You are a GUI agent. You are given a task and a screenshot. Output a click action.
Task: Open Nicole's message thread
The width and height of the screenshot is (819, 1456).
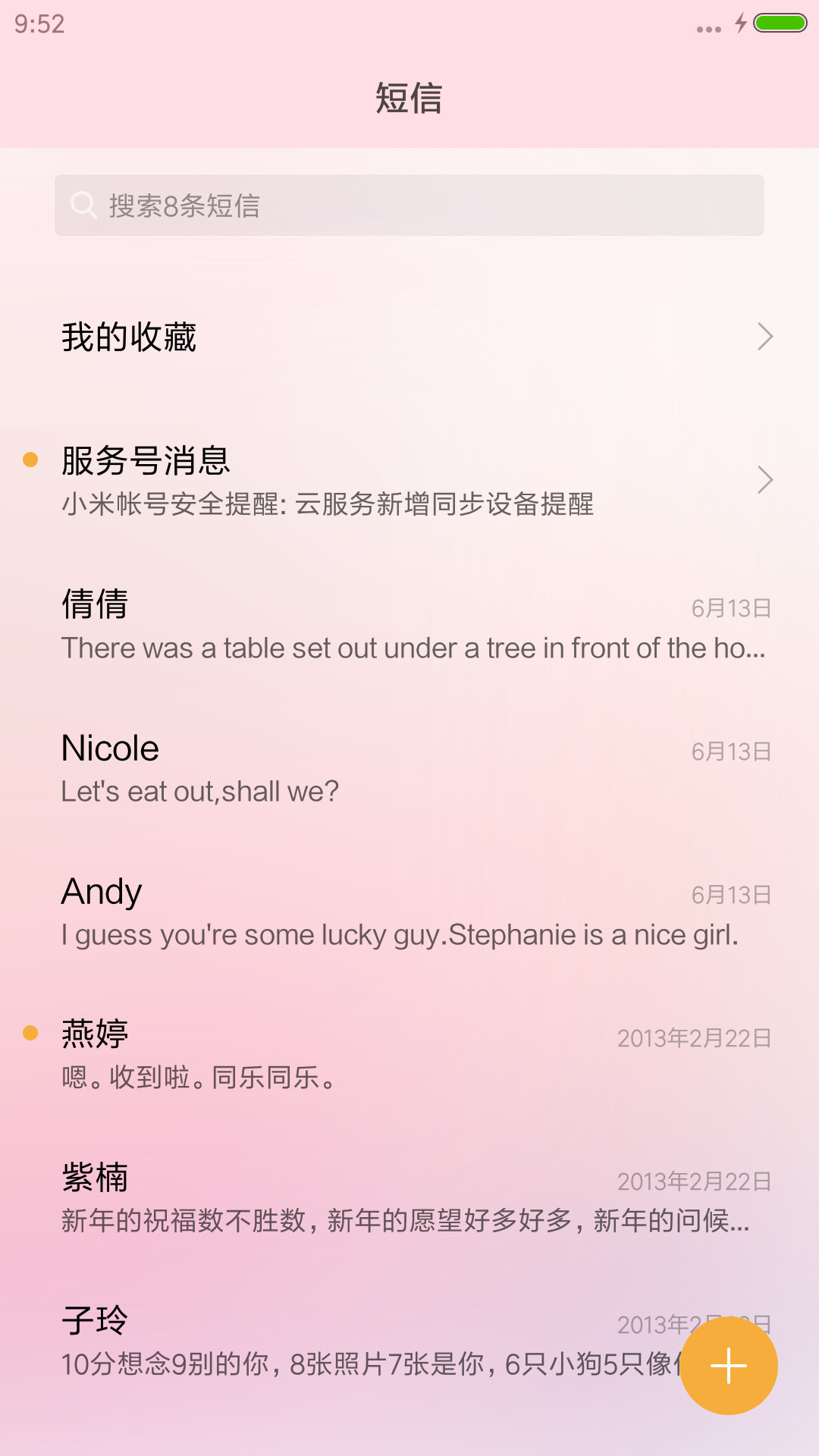click(x=409, y=768)
